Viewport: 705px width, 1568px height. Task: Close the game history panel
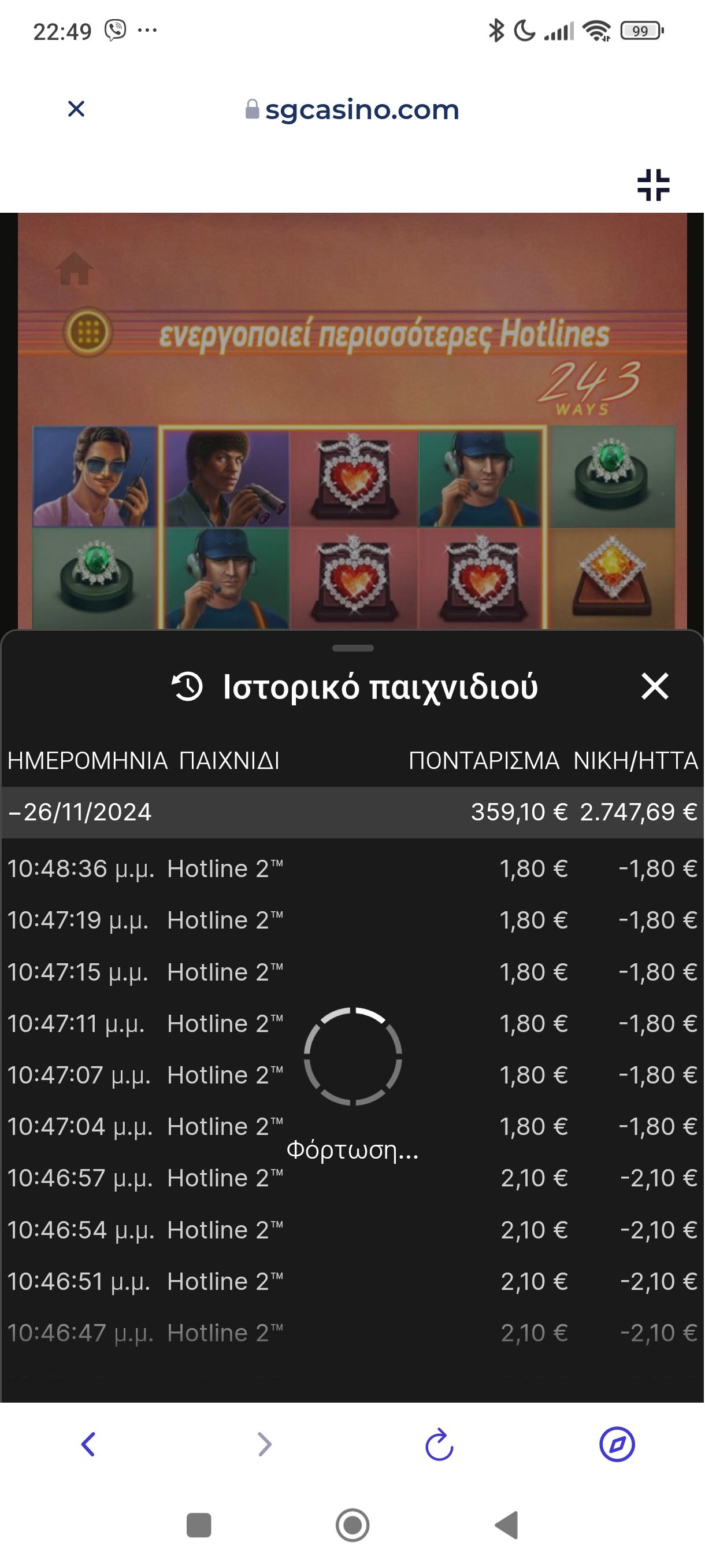[655, 687]
